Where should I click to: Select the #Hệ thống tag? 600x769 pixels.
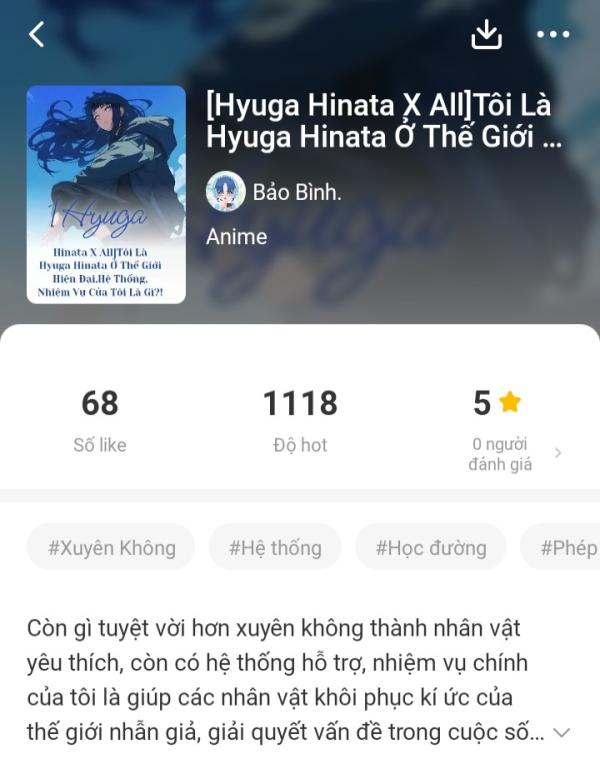point(275,548)
